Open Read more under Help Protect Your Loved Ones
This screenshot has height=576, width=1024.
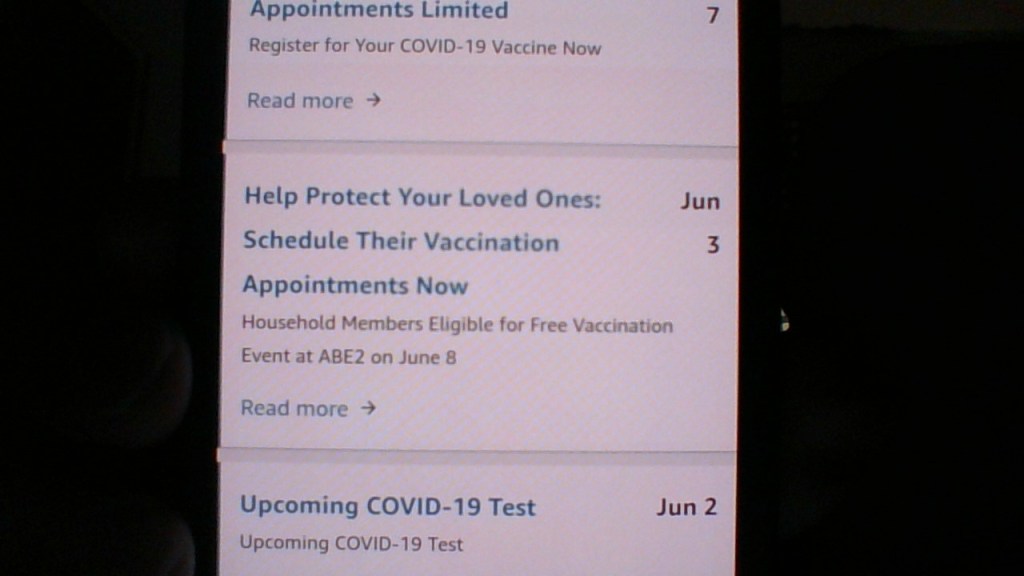307,408
